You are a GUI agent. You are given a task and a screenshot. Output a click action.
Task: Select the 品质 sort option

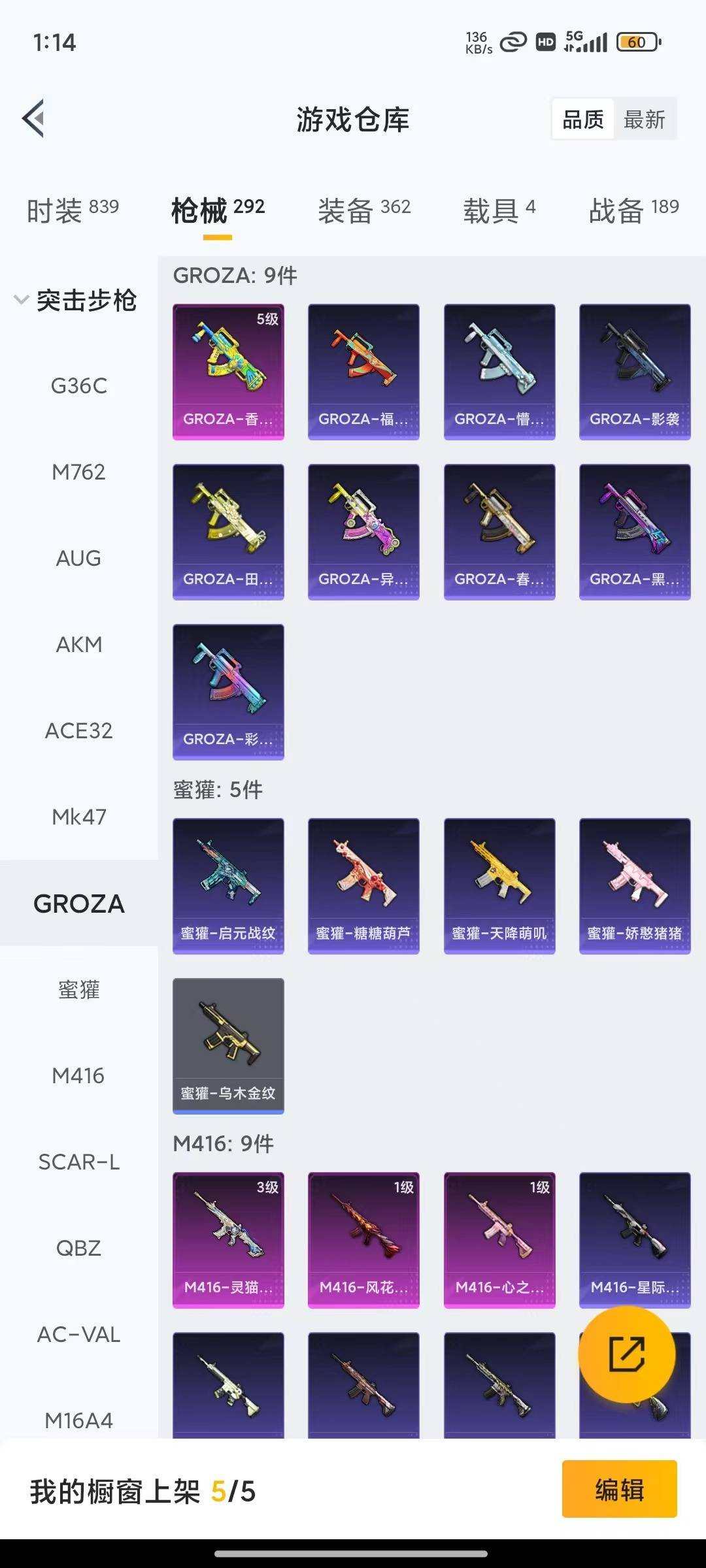(x=582, y=120)
